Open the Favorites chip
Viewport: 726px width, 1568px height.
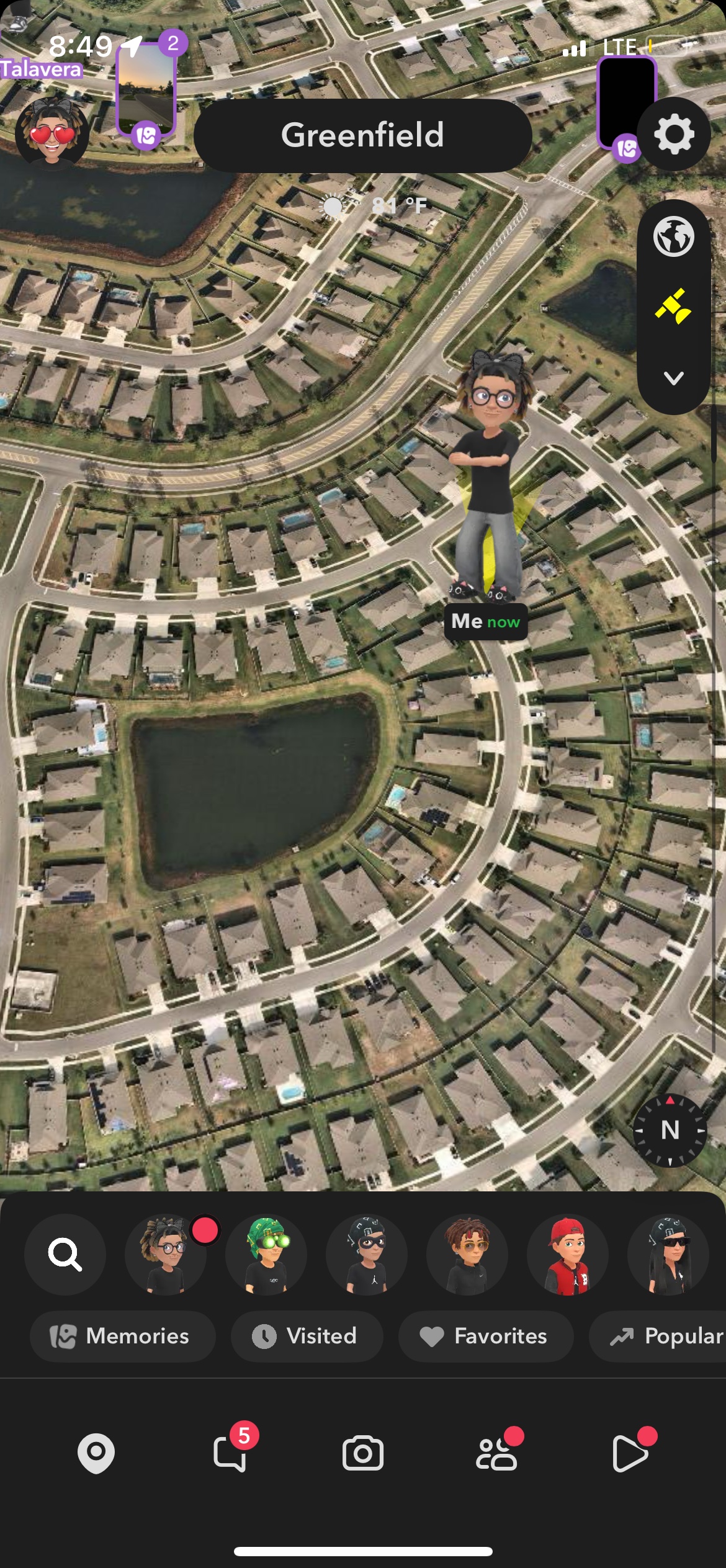point(485,1336)
